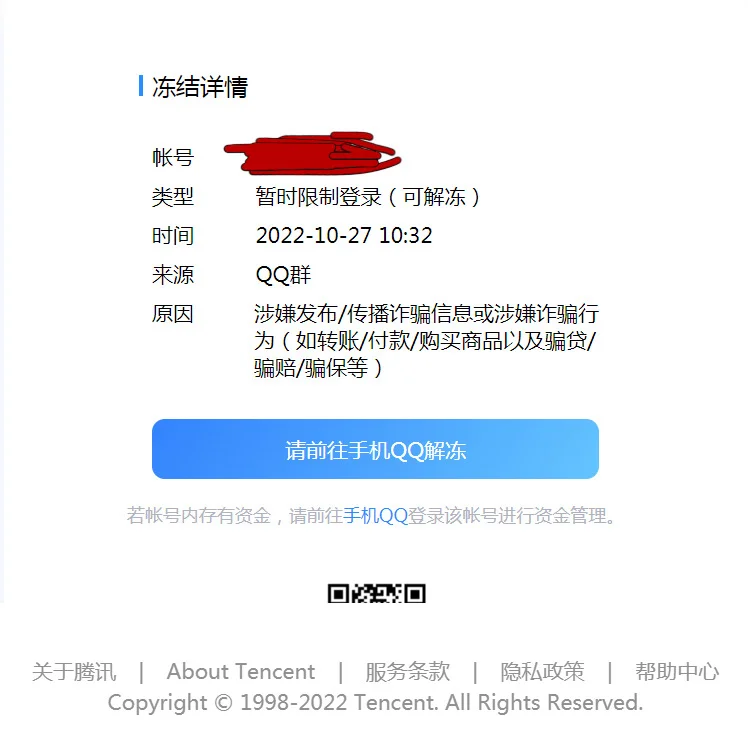Tap the 请前往手机QQ解冻 button

375,449
